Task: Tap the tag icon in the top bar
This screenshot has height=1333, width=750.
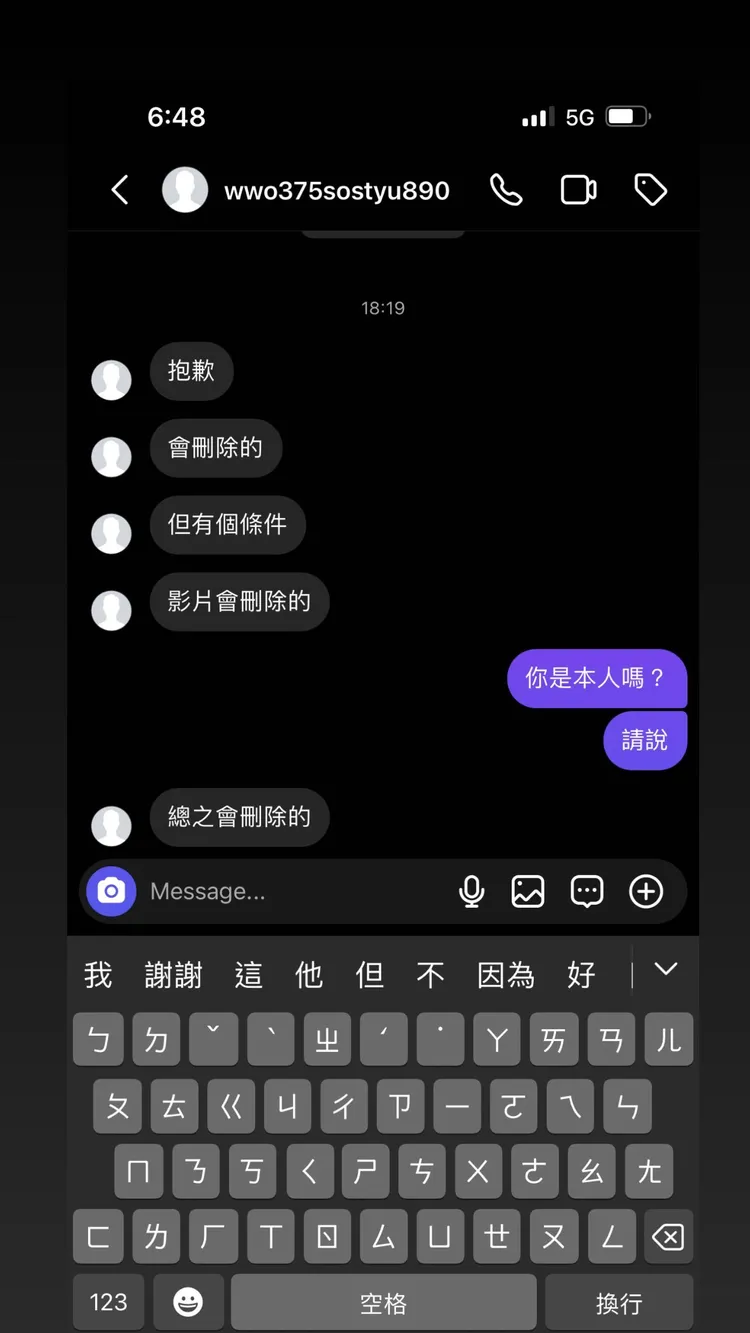Action: coord(650,189)
